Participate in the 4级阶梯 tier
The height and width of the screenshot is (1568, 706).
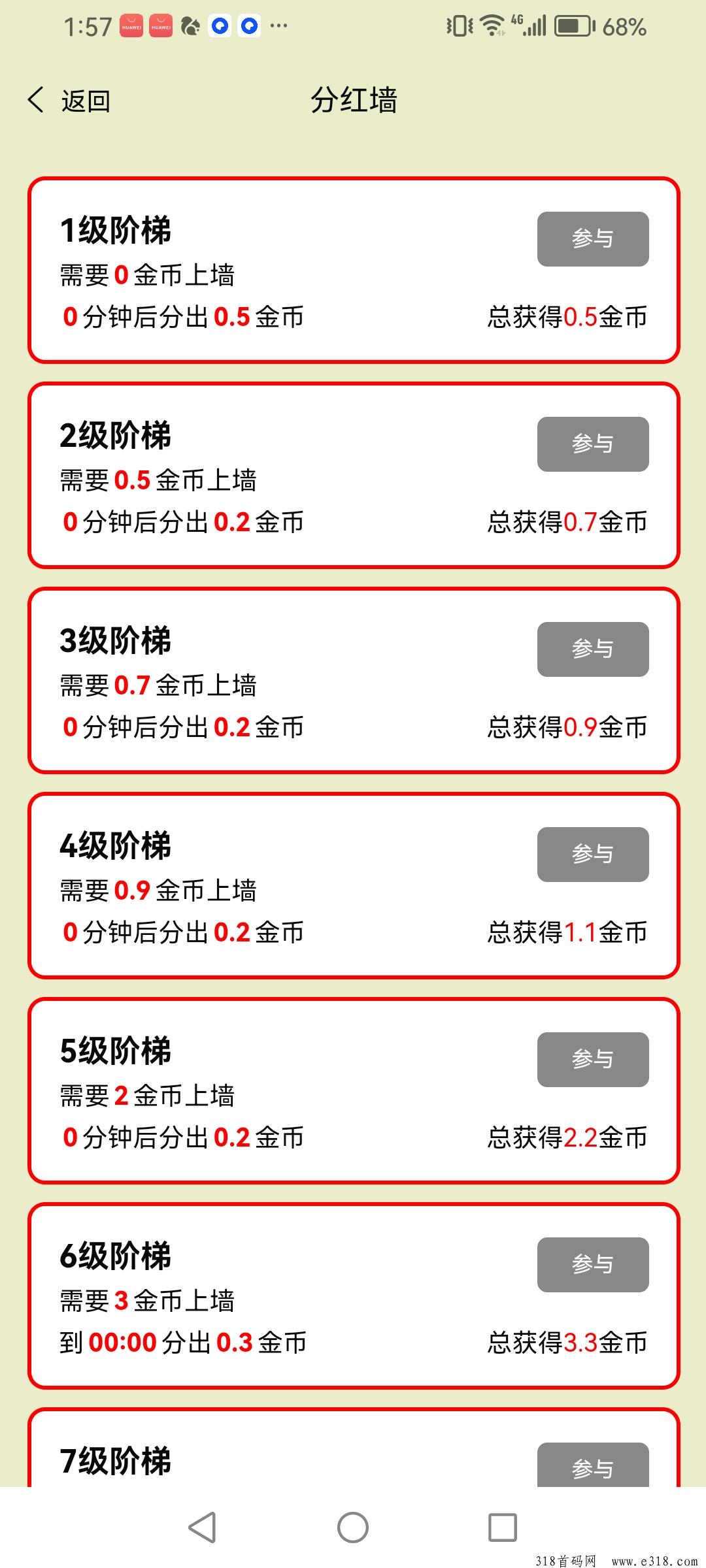[593, 855]
